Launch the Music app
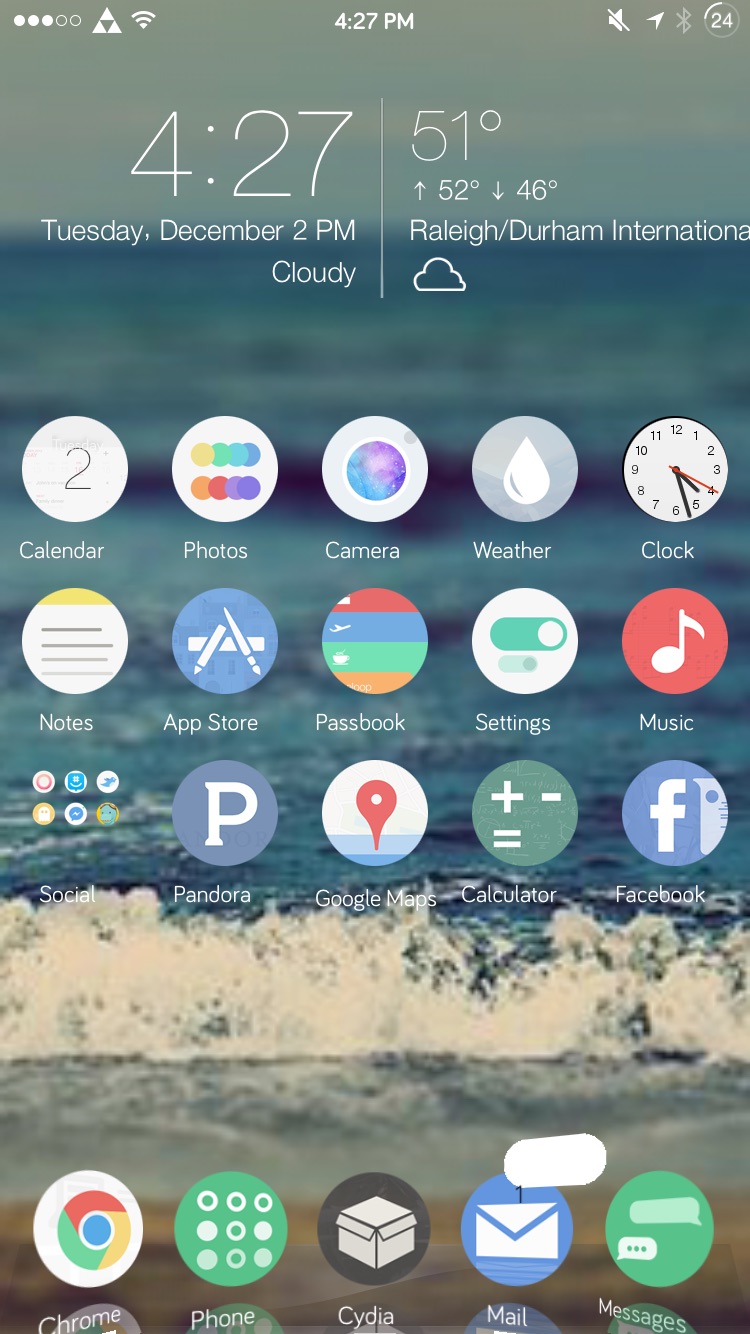The width and height of the screenshot is (750, 1334). [675, 641]
